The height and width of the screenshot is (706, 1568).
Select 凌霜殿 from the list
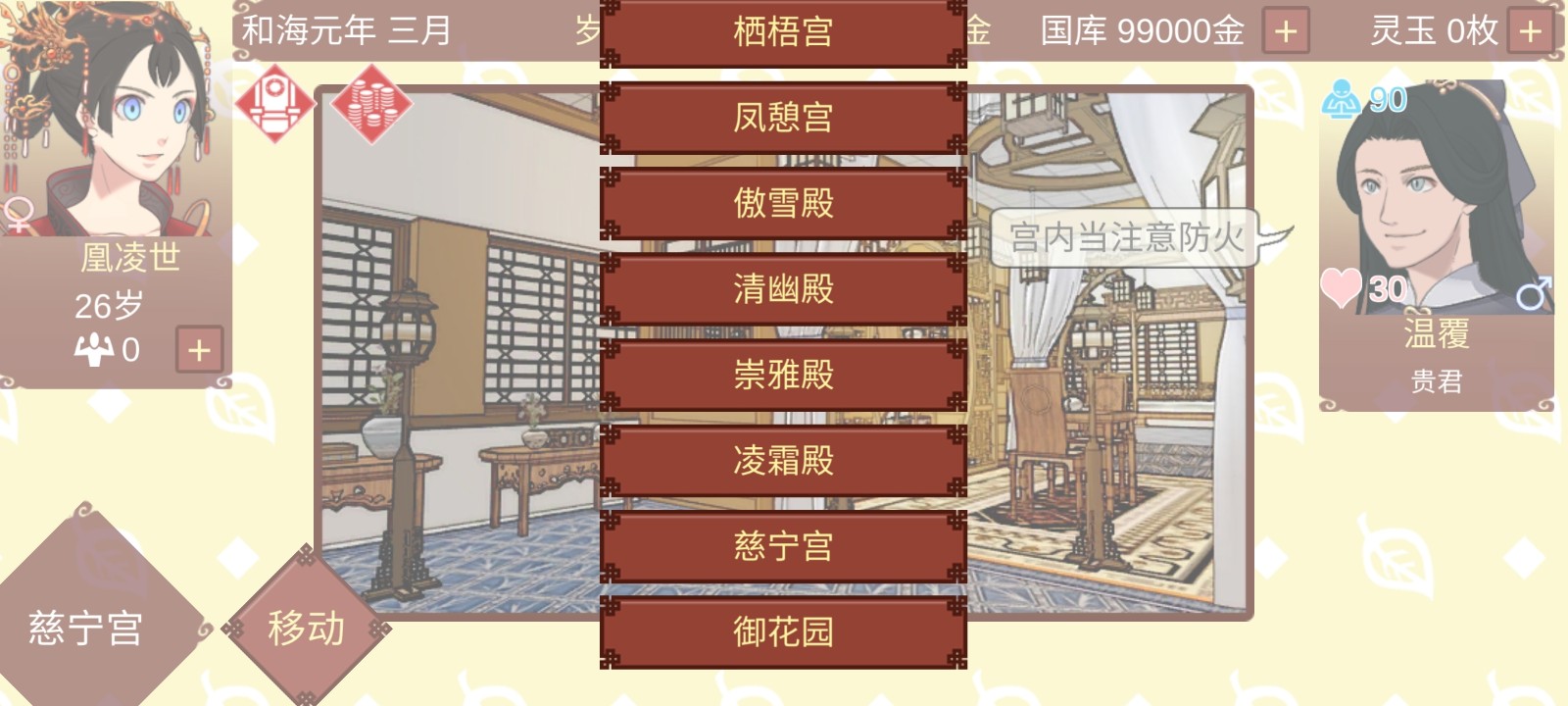(x=783, y=460)
